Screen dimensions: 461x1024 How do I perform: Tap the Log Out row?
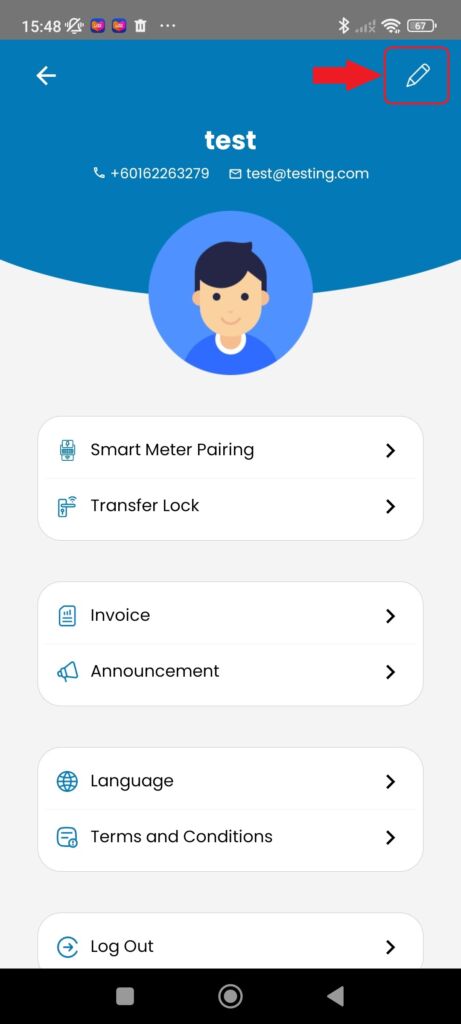[230, 947]
